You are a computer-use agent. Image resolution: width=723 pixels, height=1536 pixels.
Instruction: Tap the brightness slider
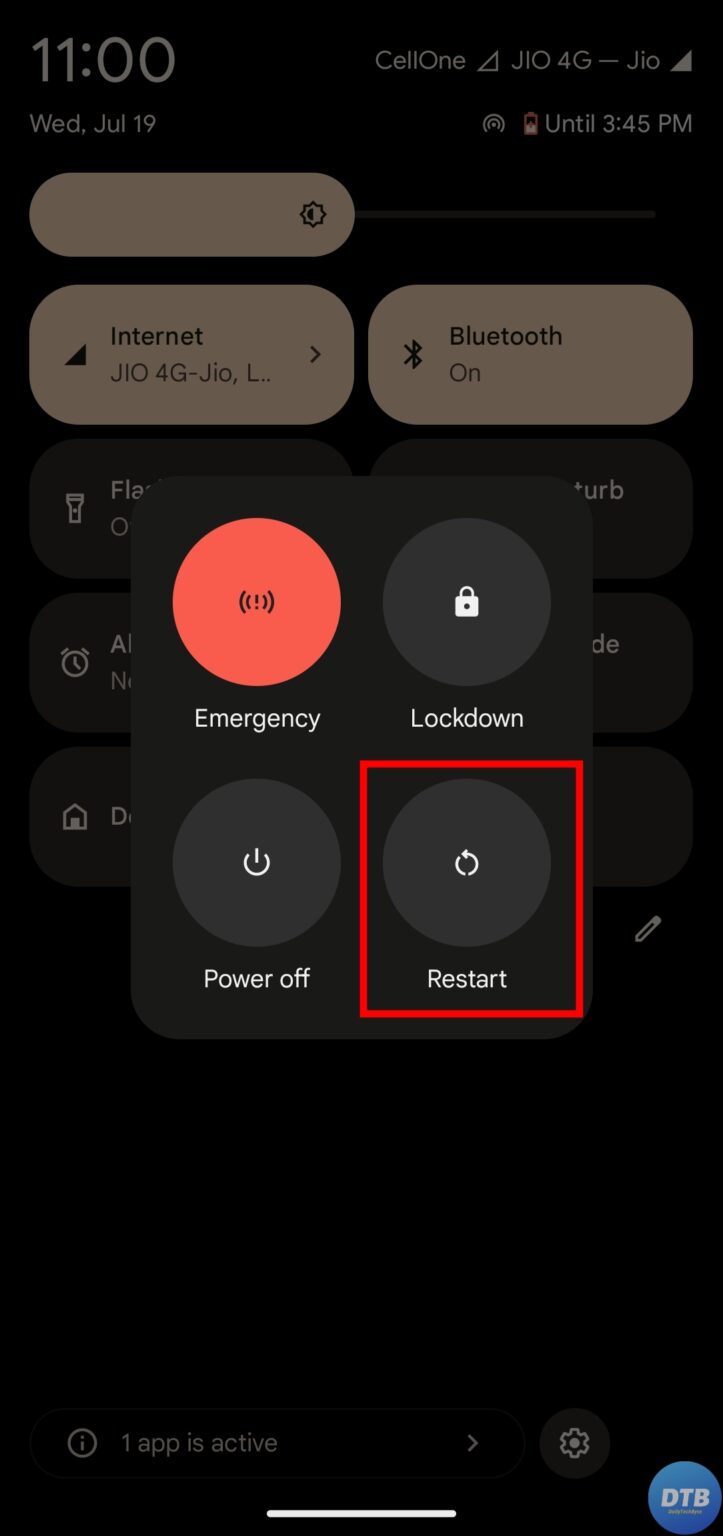(343, 214)
